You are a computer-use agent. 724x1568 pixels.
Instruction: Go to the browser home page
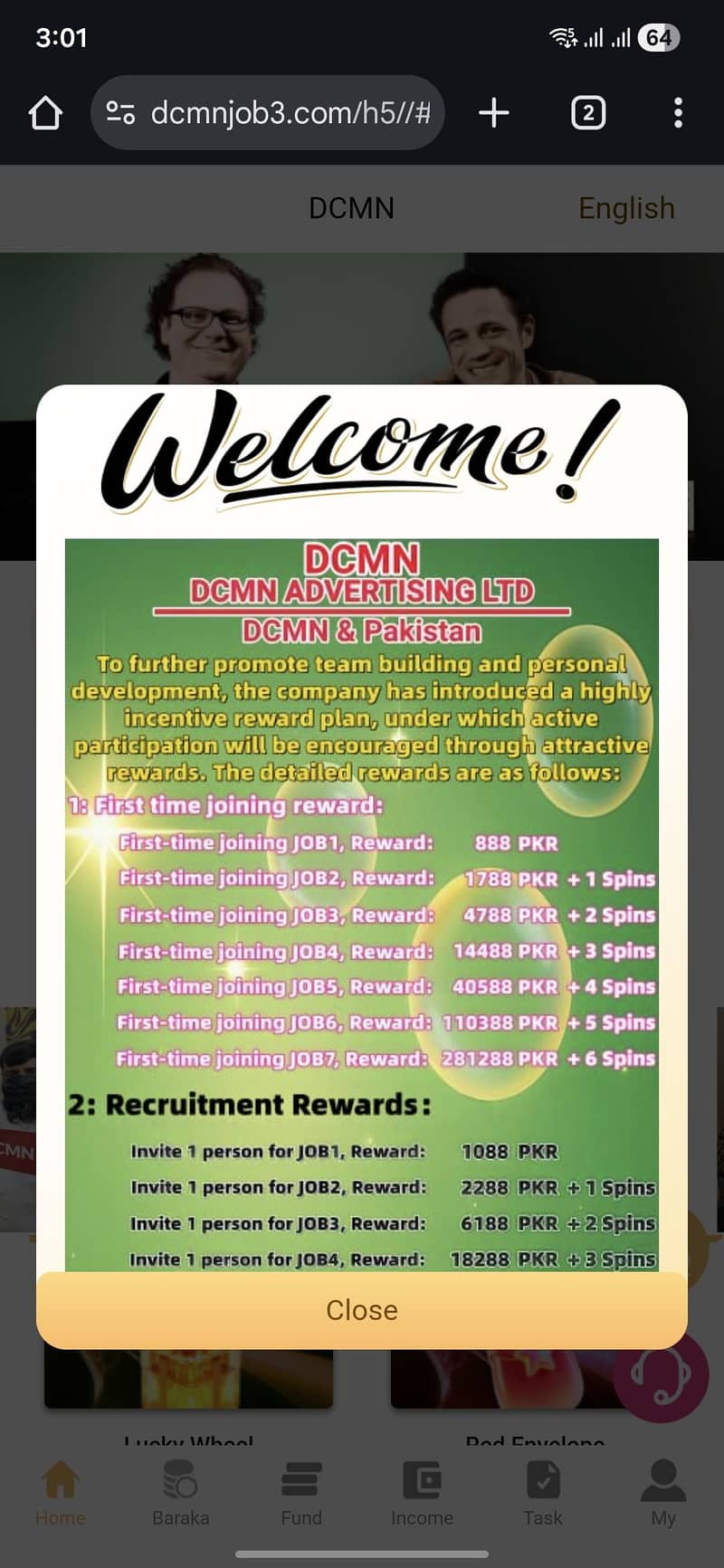pos(45,113)
